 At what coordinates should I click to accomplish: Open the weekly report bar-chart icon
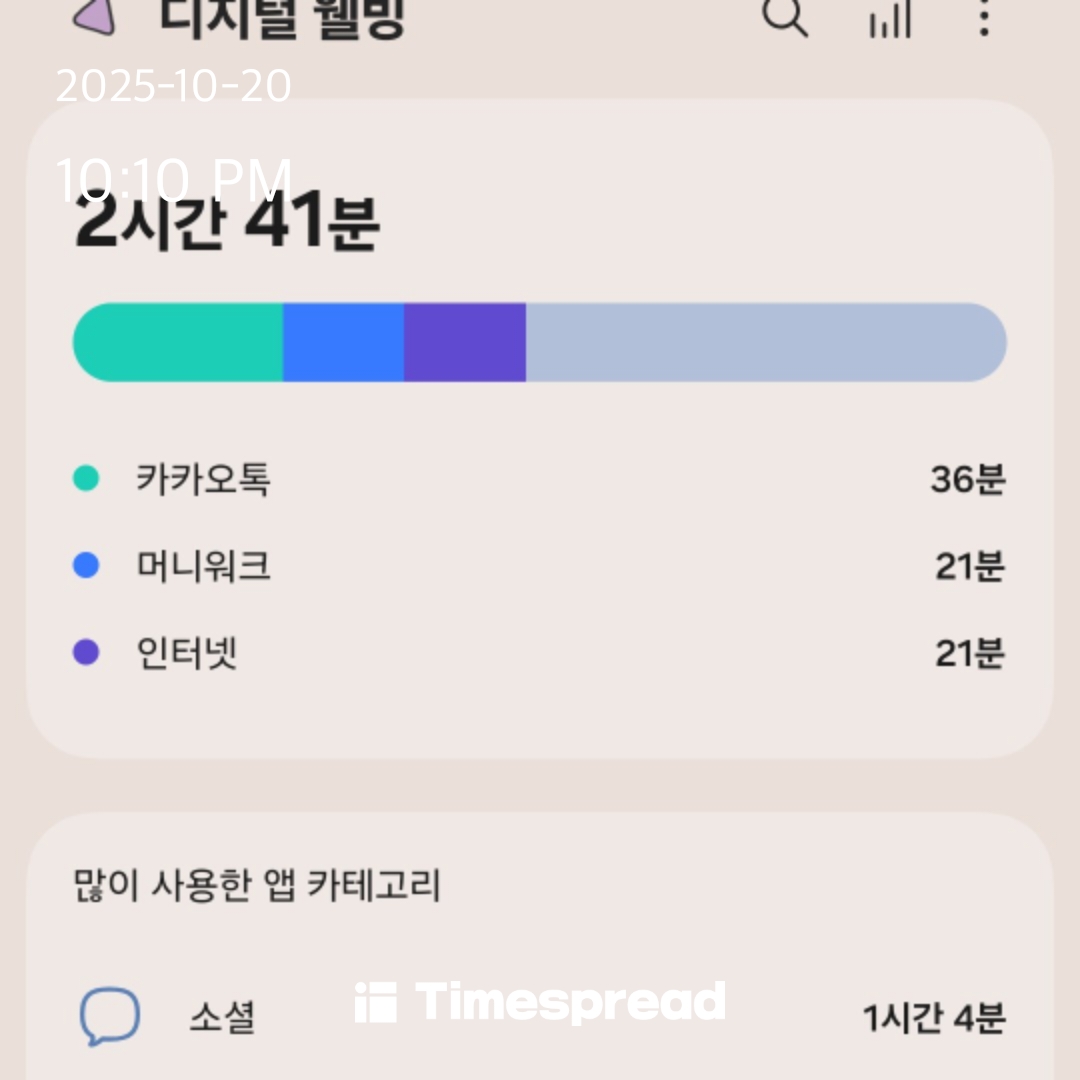pyautogui.click(x=890, y=19)
